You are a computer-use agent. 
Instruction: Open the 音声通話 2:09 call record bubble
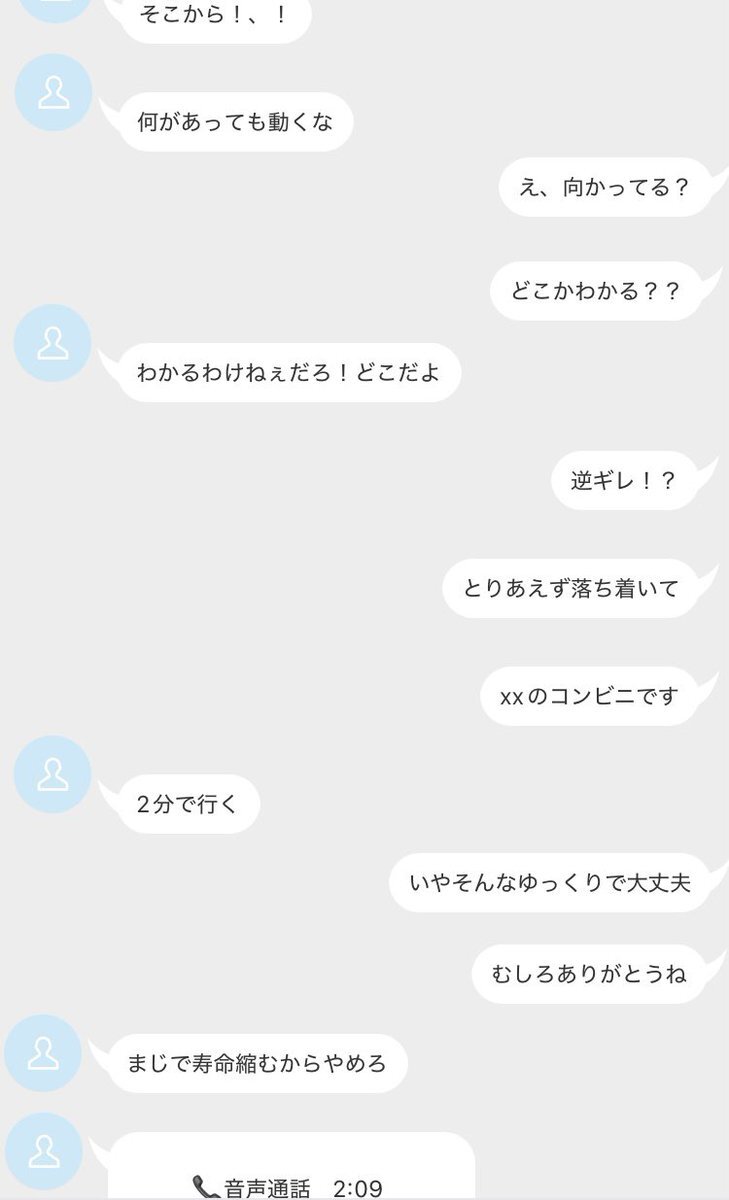(291, 1166)
